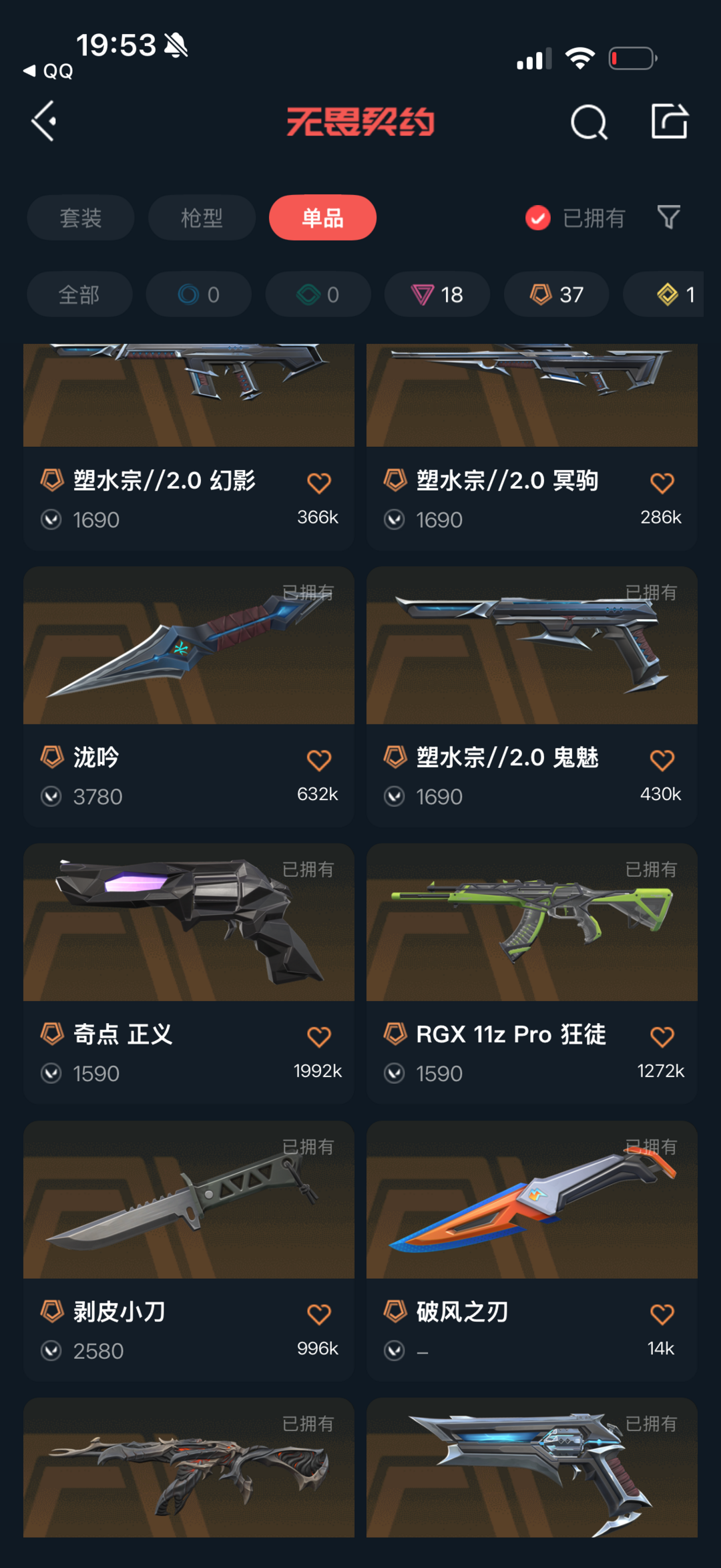721x1568 pixels.
Task: Open the 泷吟 knife card
Action: click(189, 697)
